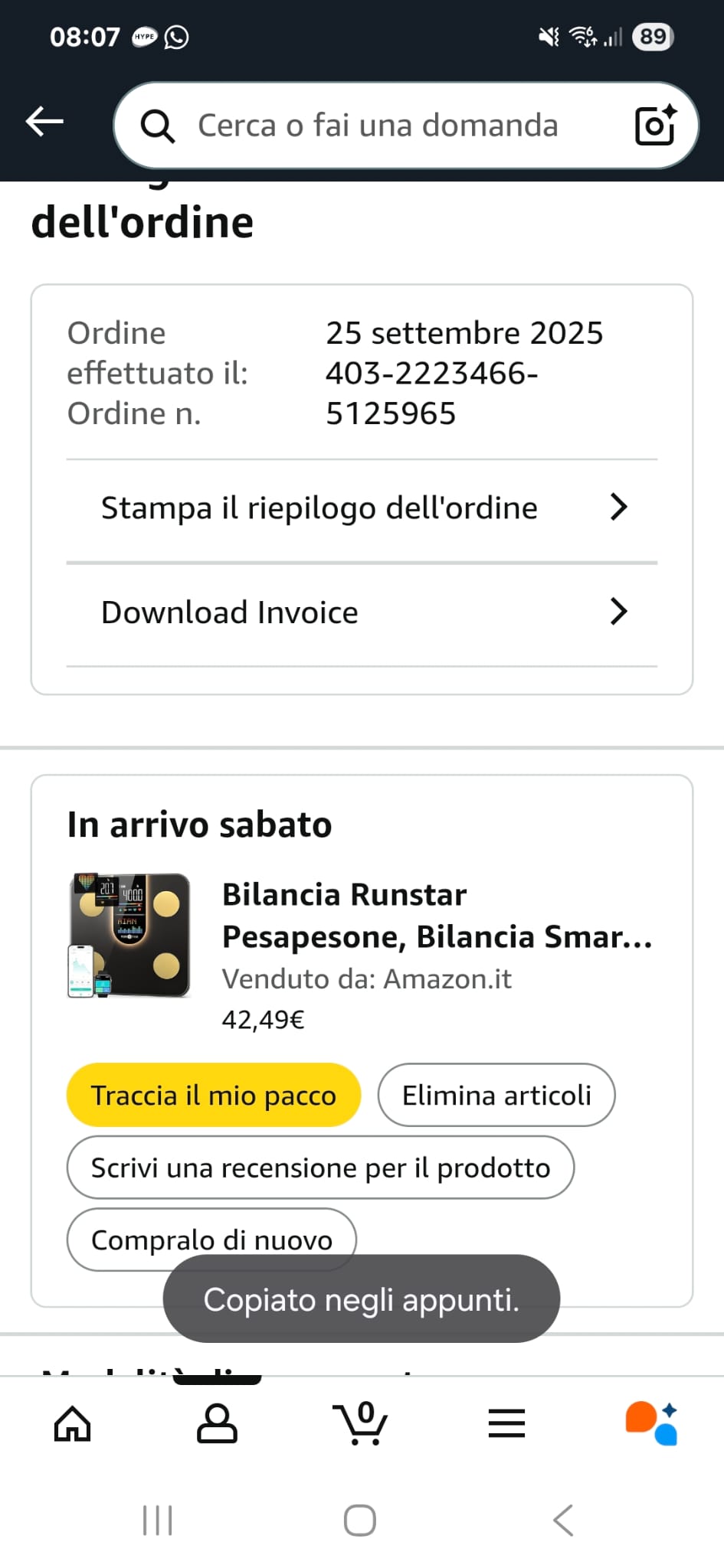This screenshot has width=724, height=1568.
Task: Open the system recent apps view
Action: (158, 1521)
